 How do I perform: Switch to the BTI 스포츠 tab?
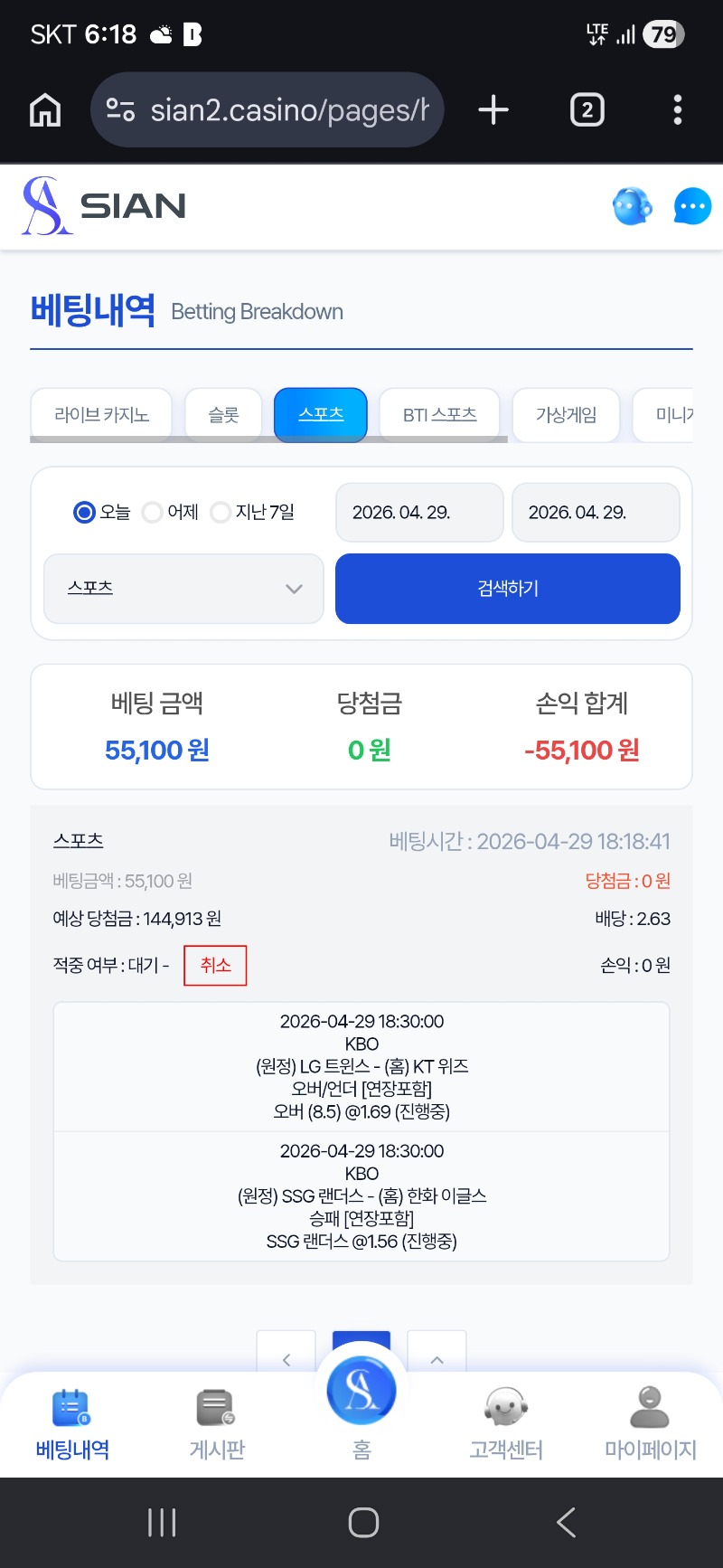click(439, 414)
